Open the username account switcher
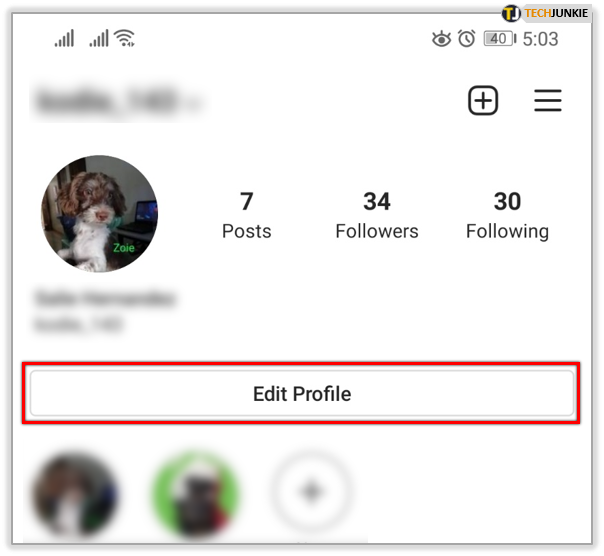 [x=115, y=101]
